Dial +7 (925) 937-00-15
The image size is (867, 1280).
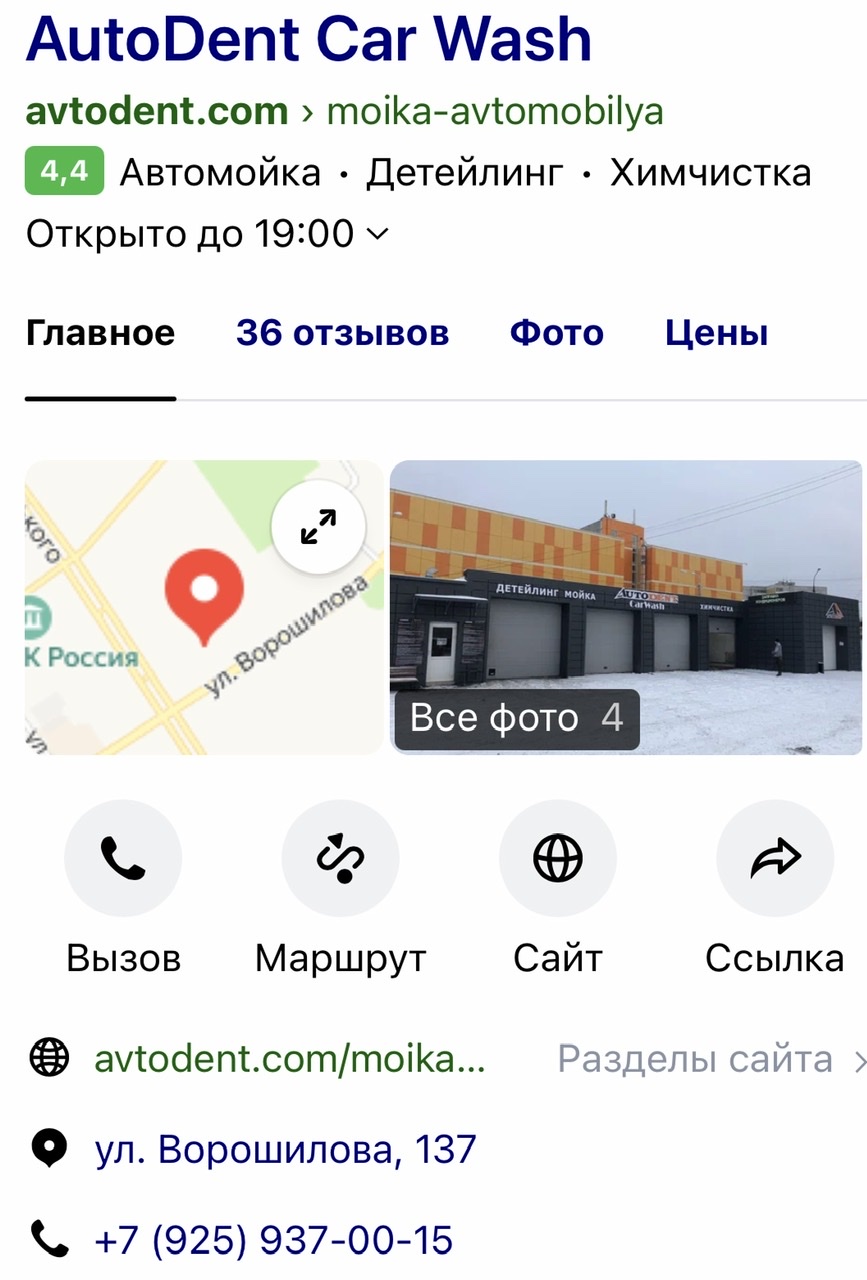pyautogui.click(x=273, y=1240)
